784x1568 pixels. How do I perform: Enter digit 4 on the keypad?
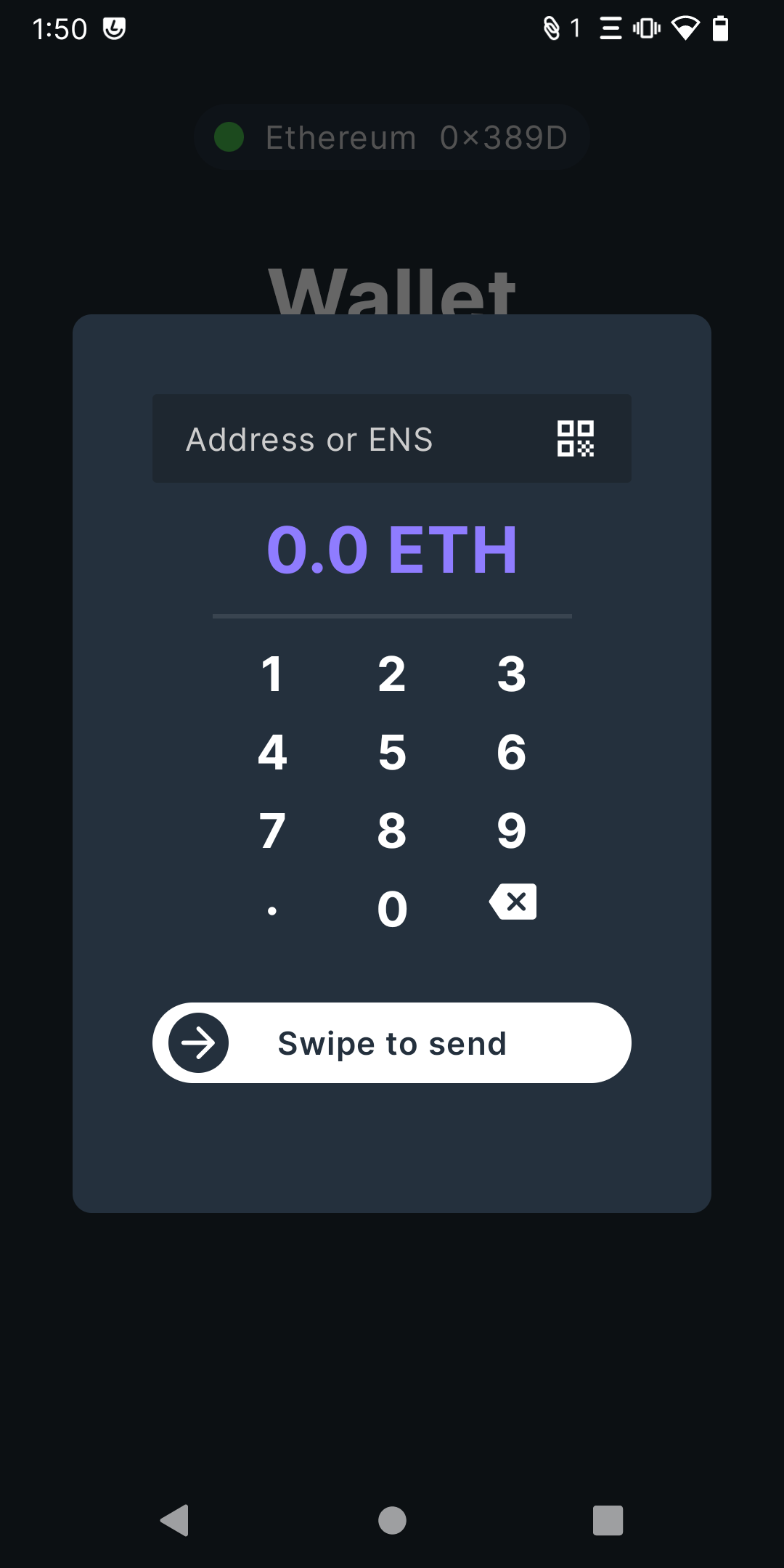click(x=272, y=752)
